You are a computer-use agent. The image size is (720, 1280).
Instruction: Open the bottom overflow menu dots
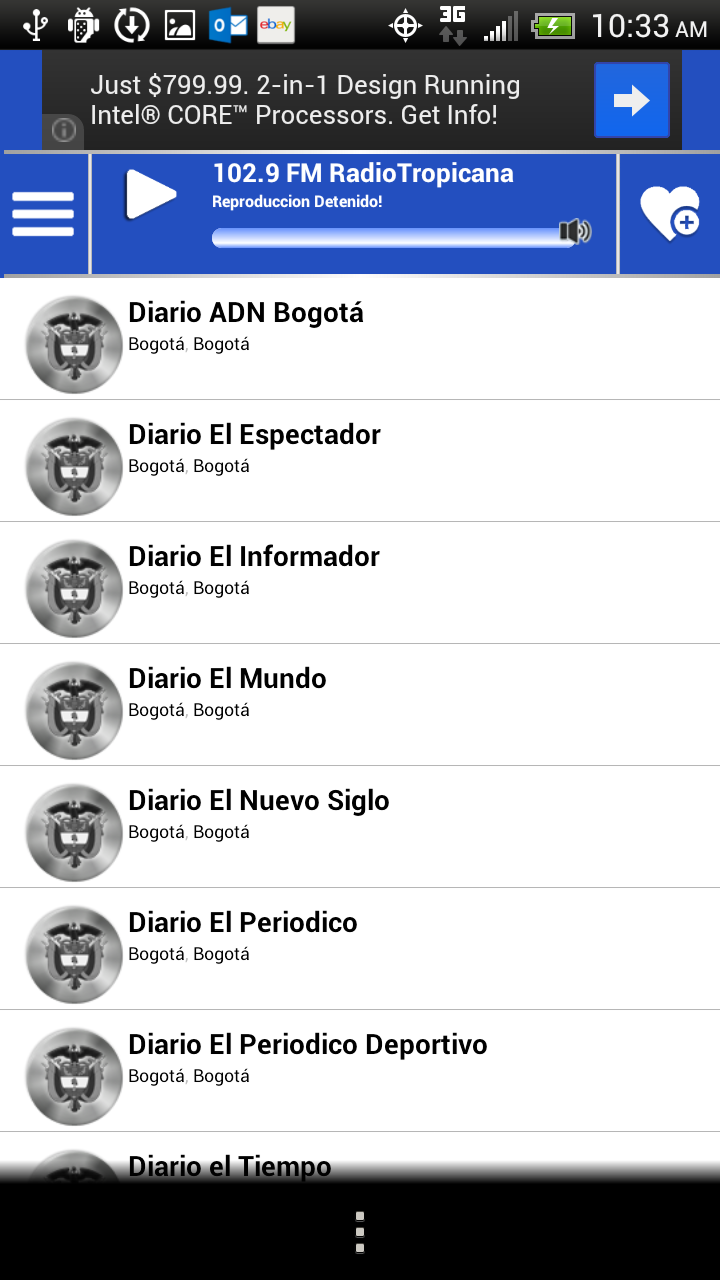pyautogui.click(x=360, y=1232)
